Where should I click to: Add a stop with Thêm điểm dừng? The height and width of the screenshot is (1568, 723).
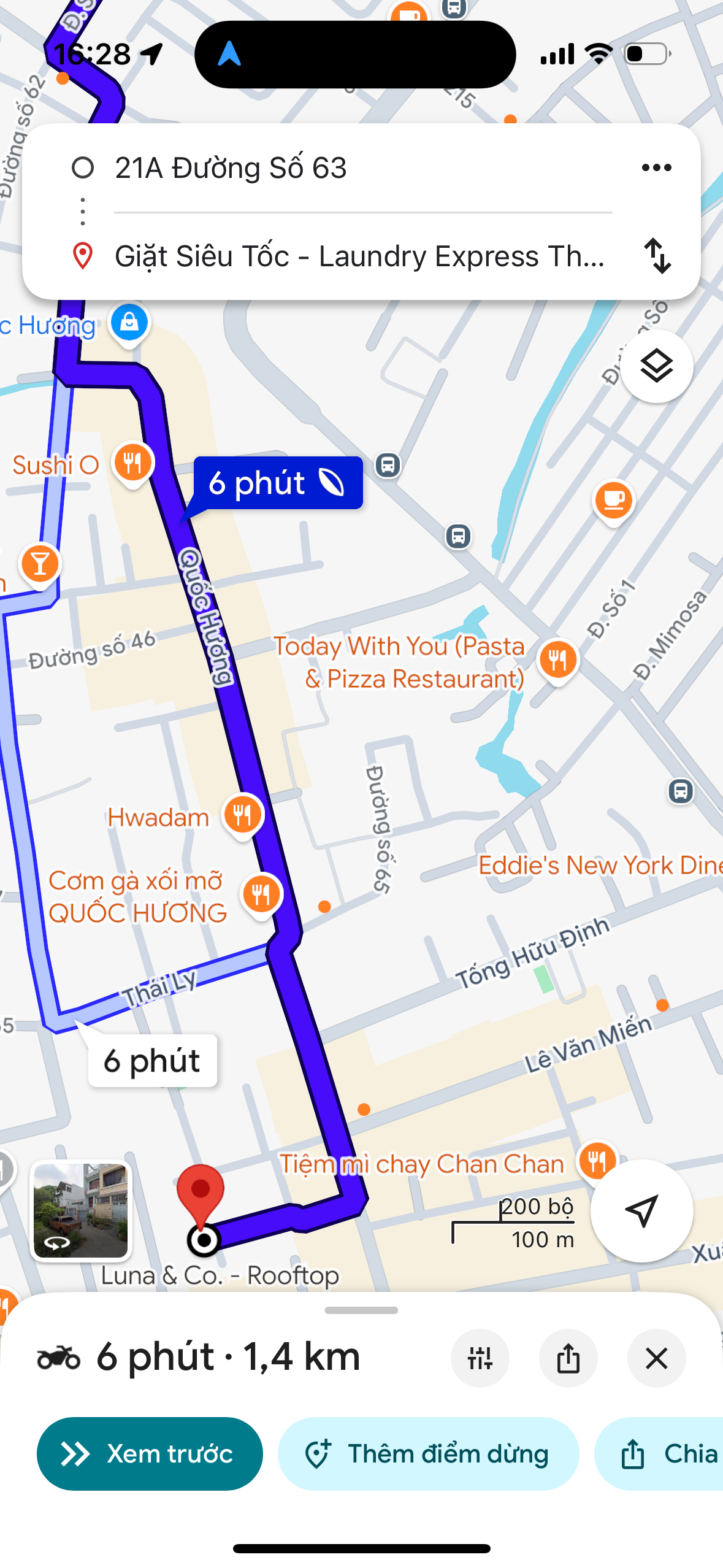(x=428, y=1453)
